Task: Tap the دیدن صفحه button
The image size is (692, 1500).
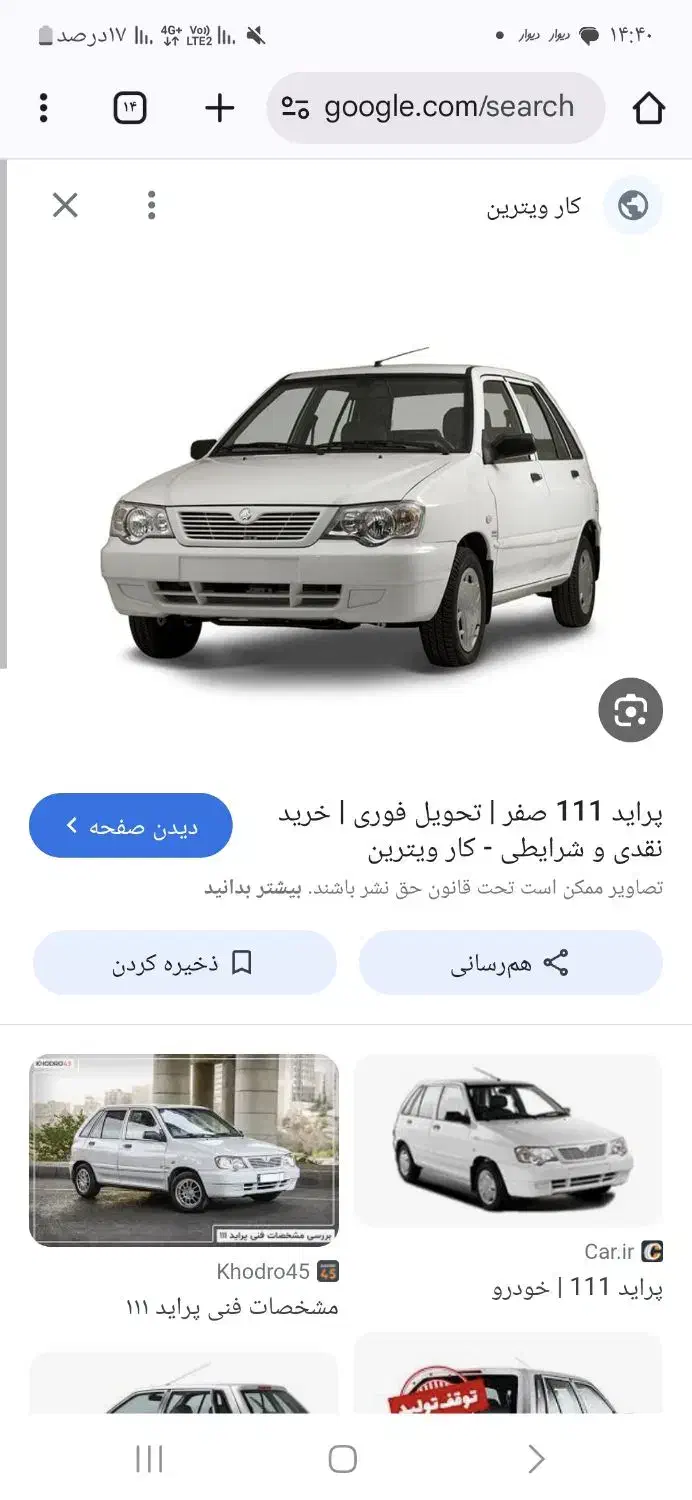Action: click(131, 826)
